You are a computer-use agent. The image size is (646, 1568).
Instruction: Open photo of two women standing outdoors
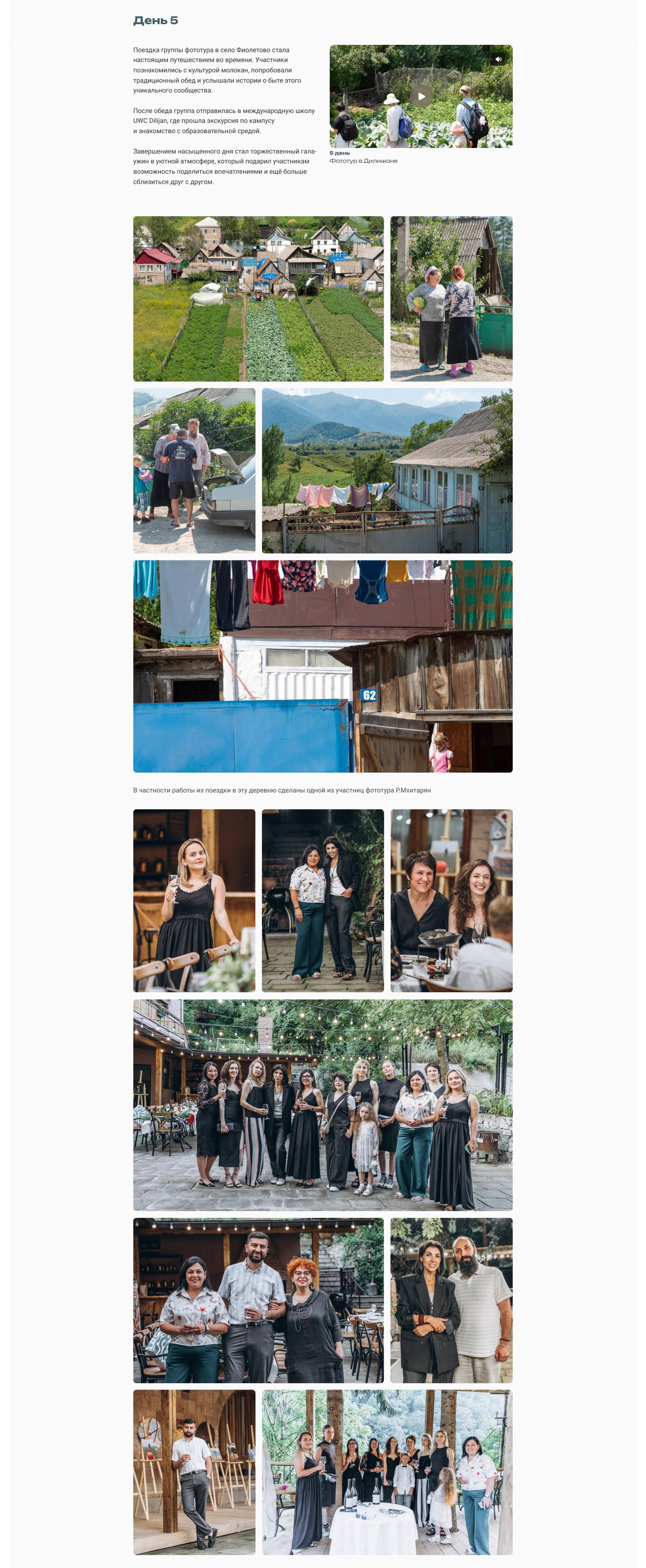(323, 900)
